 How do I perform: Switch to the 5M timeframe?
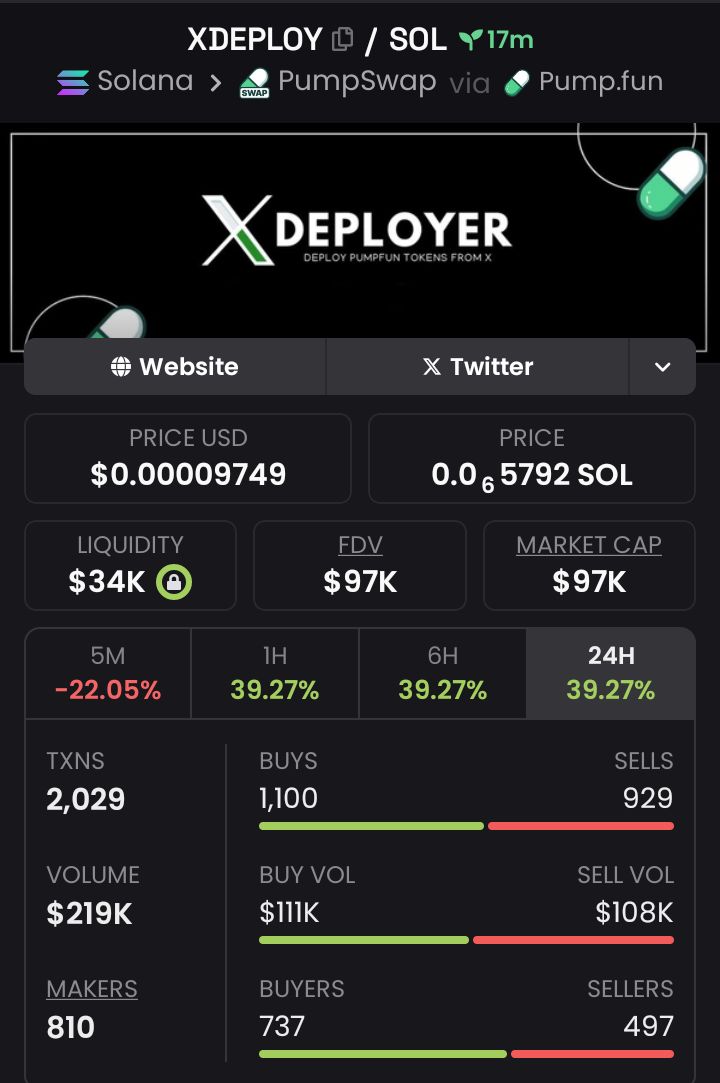click(108, 673)
